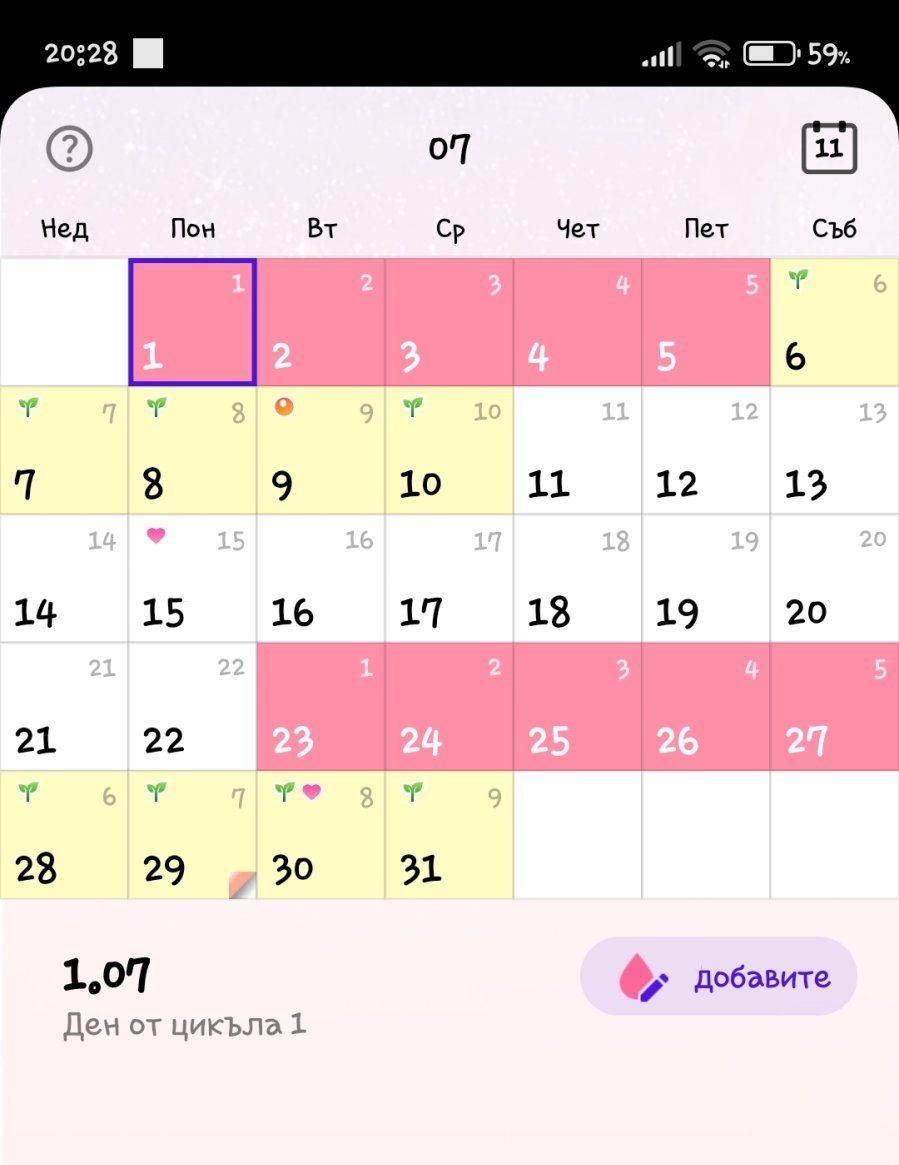This screenshot has height=1165, width=899.
Task: Choose day 27 period day
Action: 834,707
